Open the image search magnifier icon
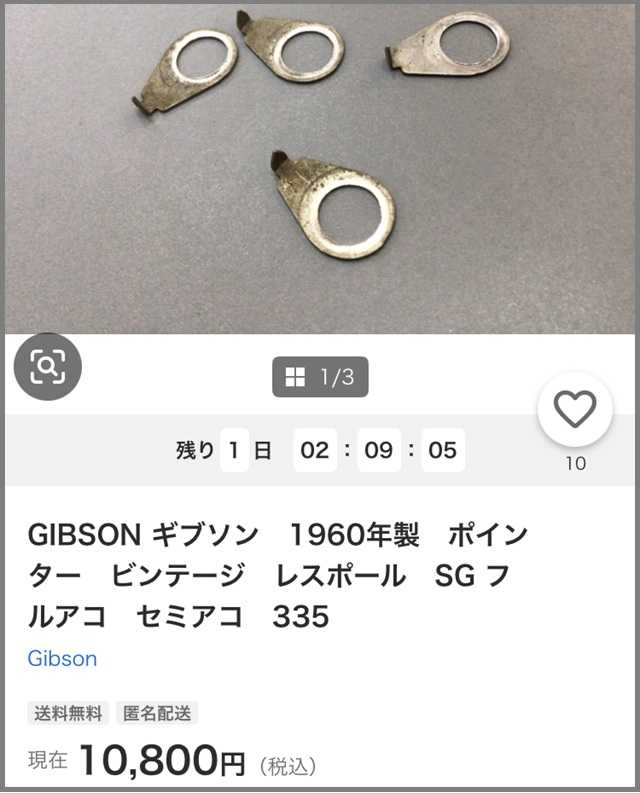Viewport: 640px width, 793px height. 48,366
